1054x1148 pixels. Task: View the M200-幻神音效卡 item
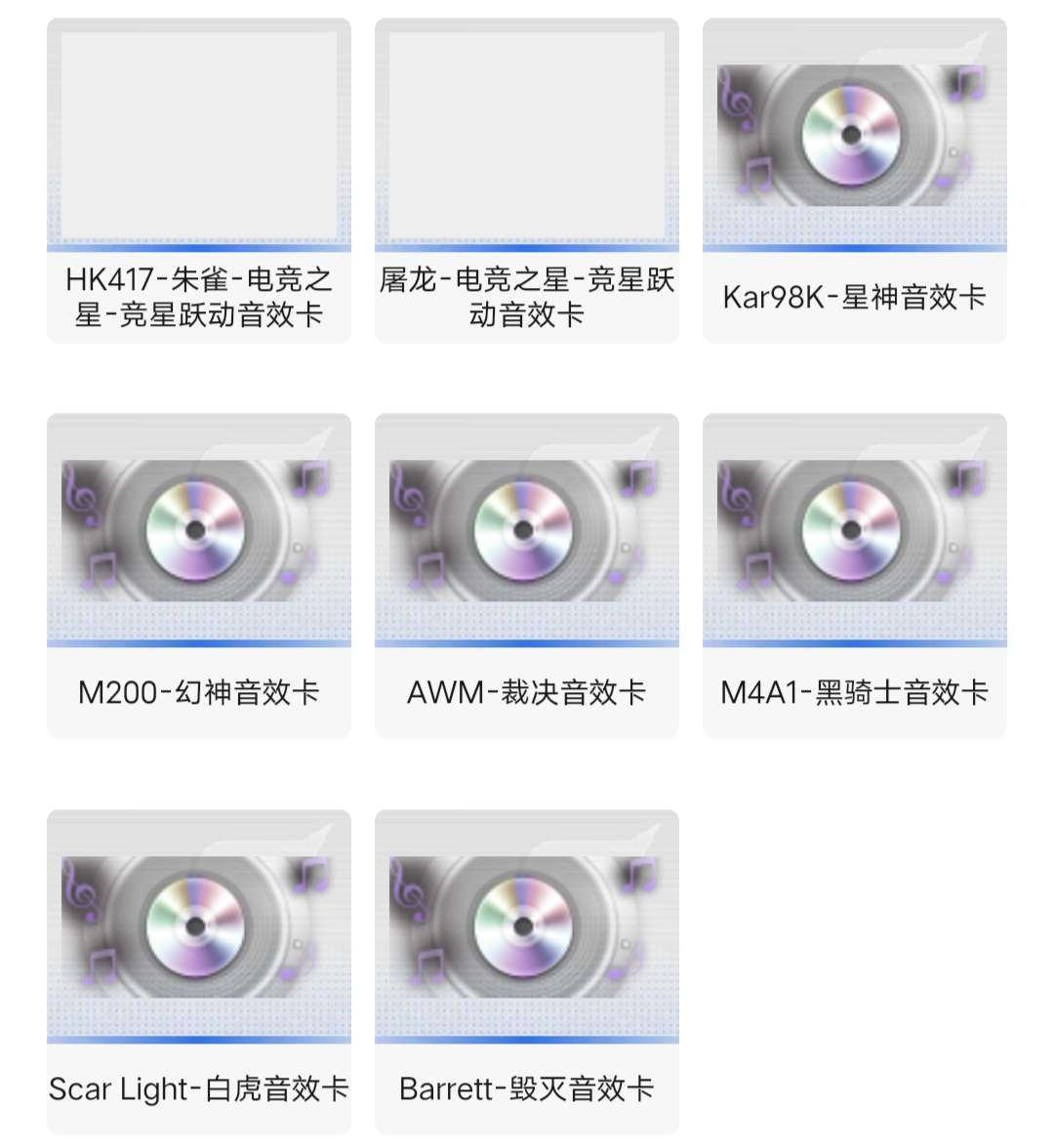coord(199,576)
